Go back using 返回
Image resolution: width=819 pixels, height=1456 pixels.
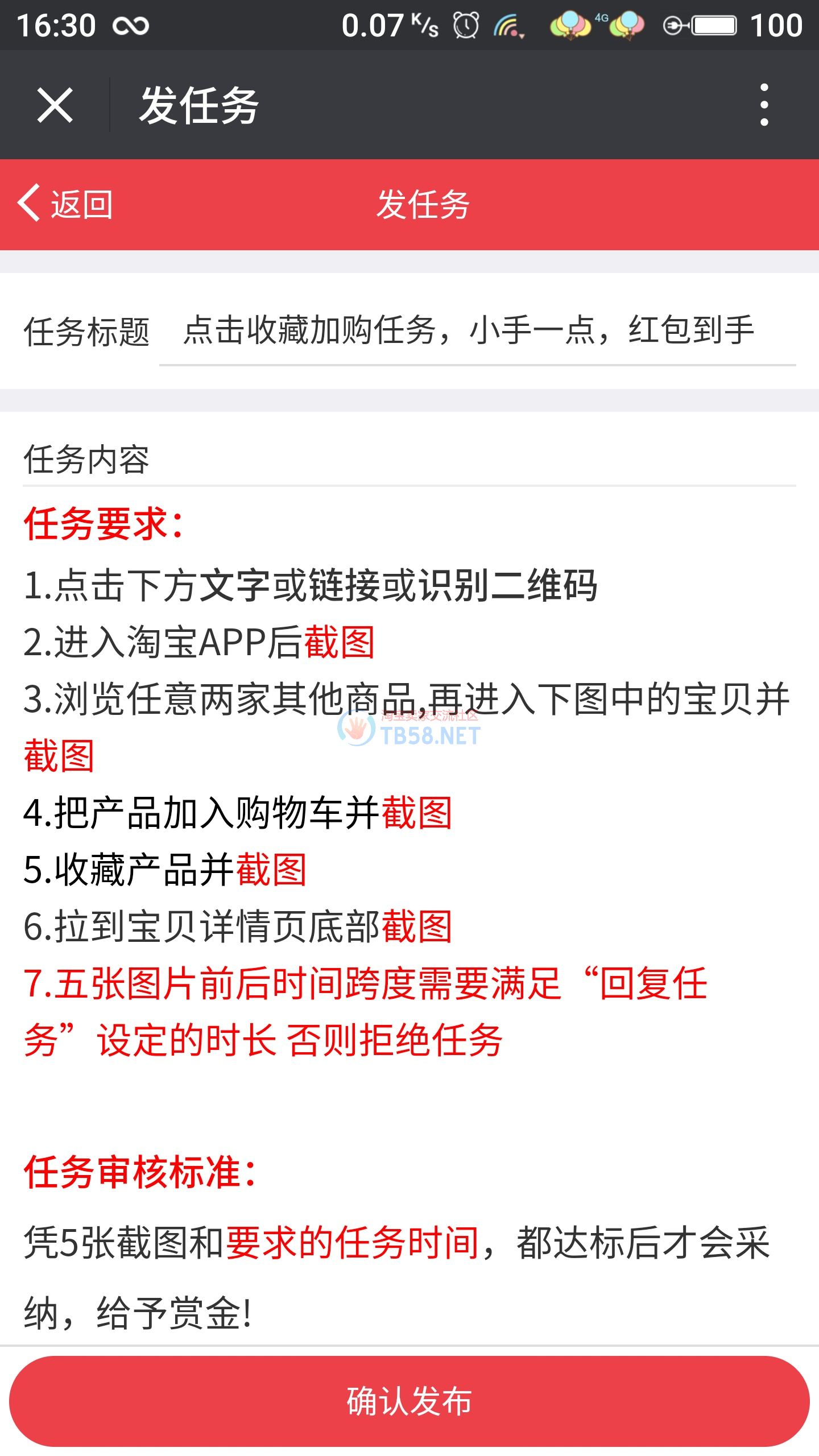click(65, 204)
